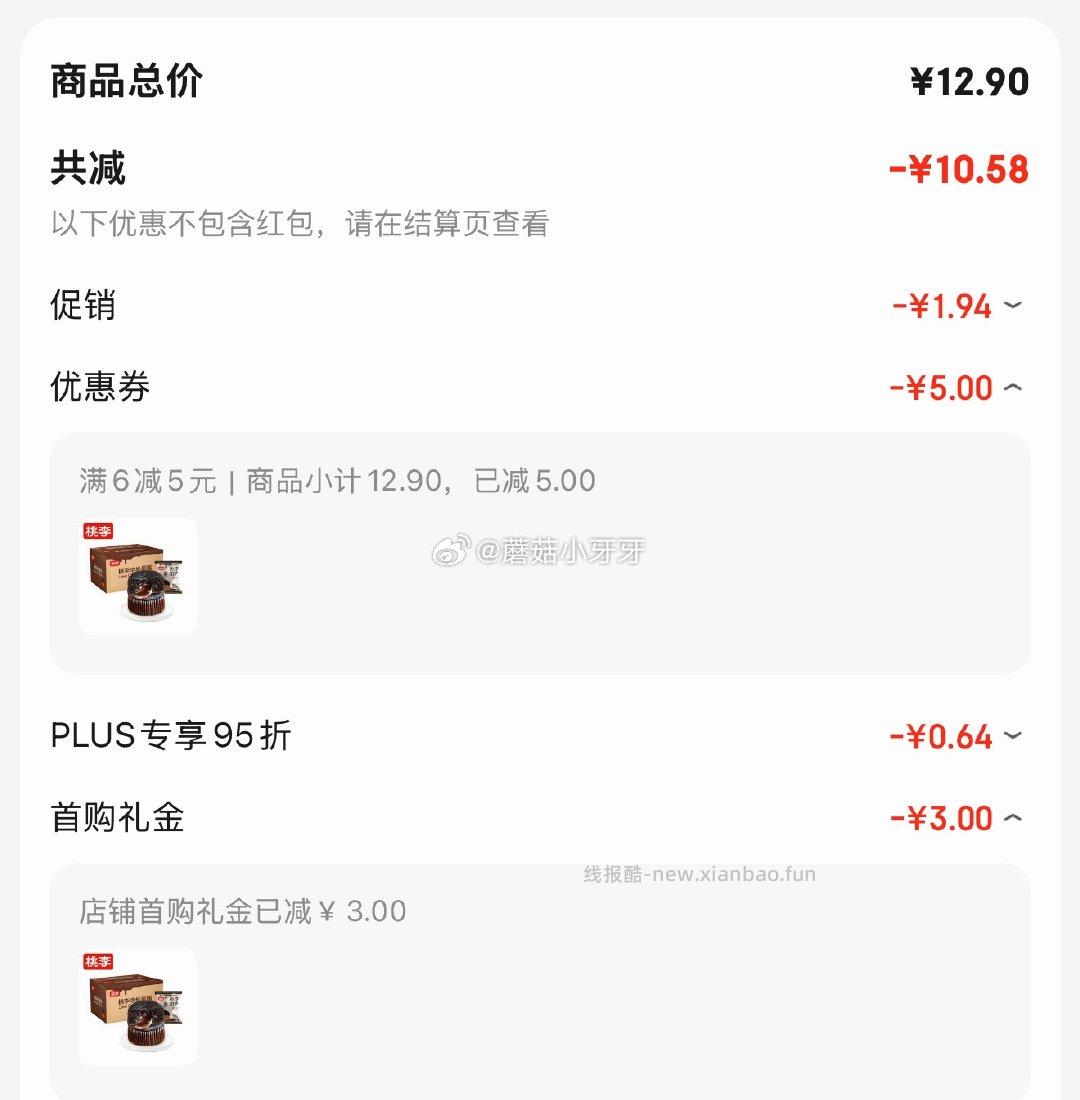This screenshot has height=1100, width=1080.
Task: Collapse the 优惠券 coupon details section
Action: point(1013,387)
